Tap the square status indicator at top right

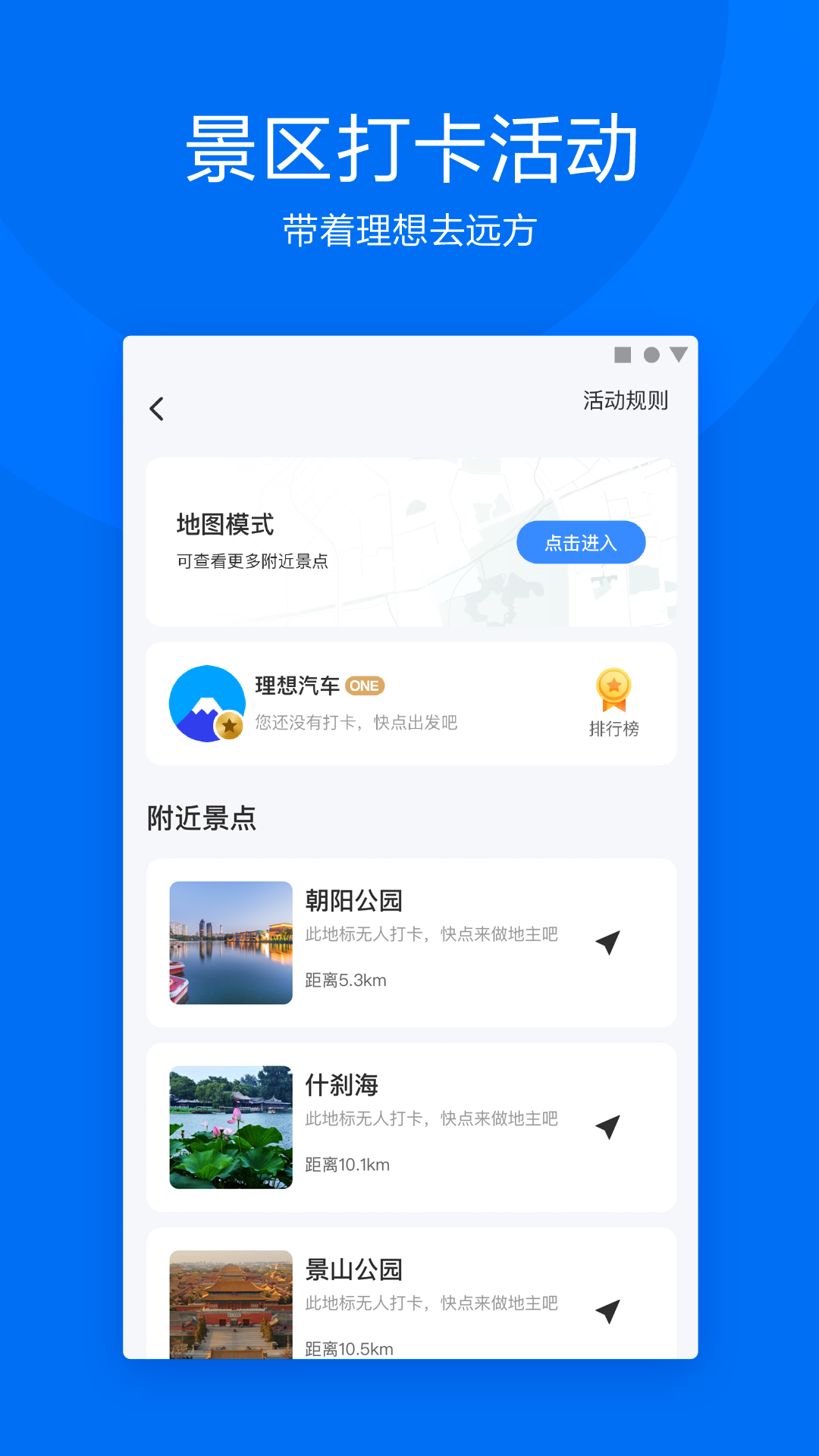pyautogui.click(x=621, y=353)
